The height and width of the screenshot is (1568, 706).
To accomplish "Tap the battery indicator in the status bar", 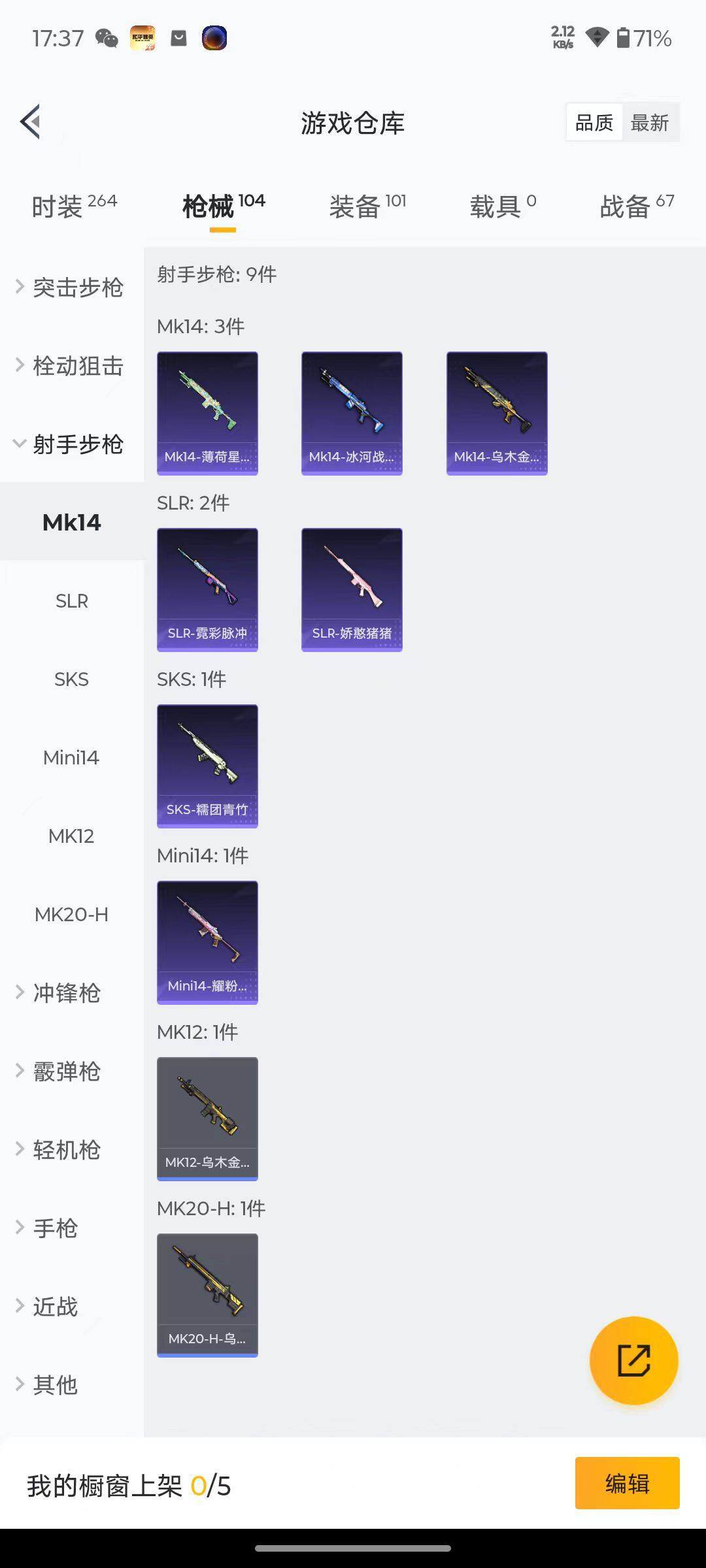I will (624, 39).
